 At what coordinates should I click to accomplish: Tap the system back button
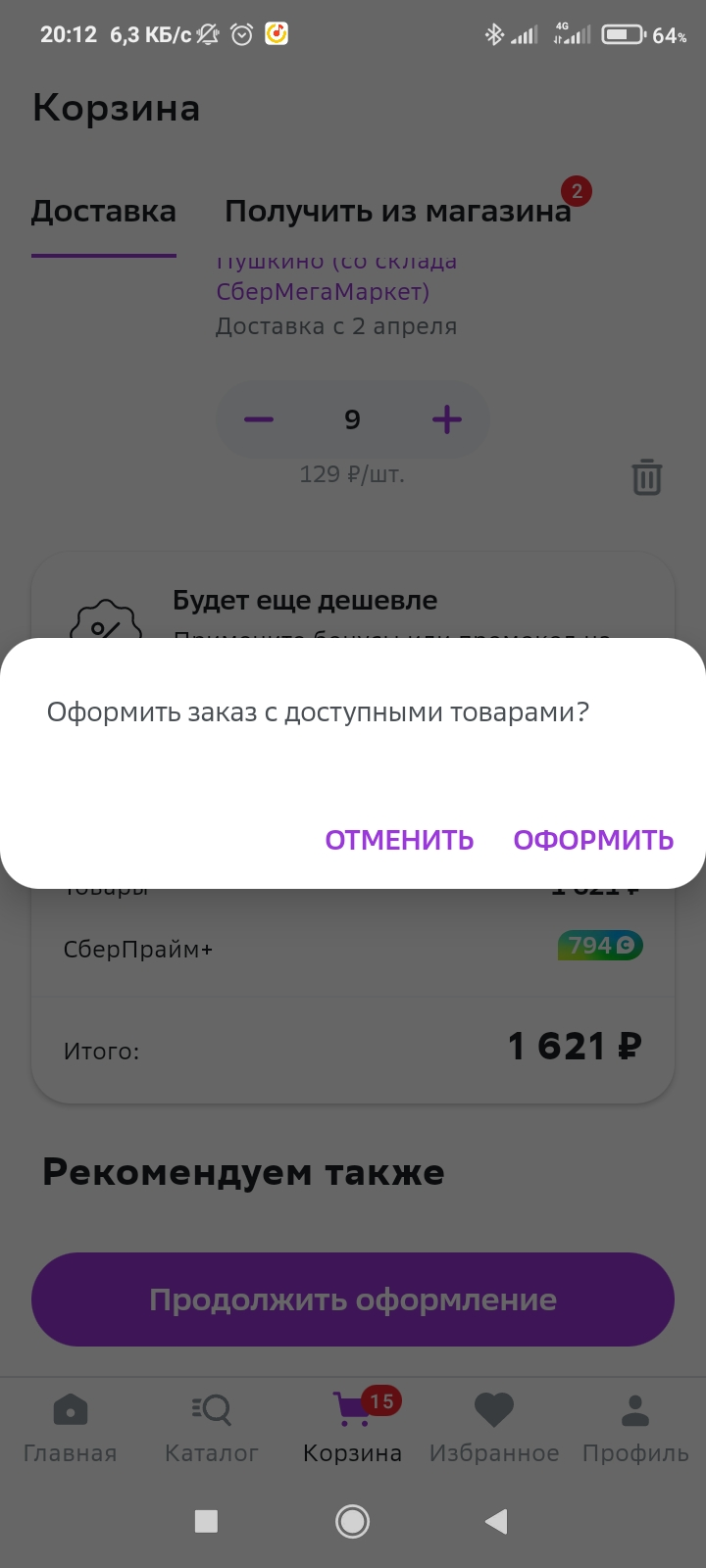[496, 1521]
